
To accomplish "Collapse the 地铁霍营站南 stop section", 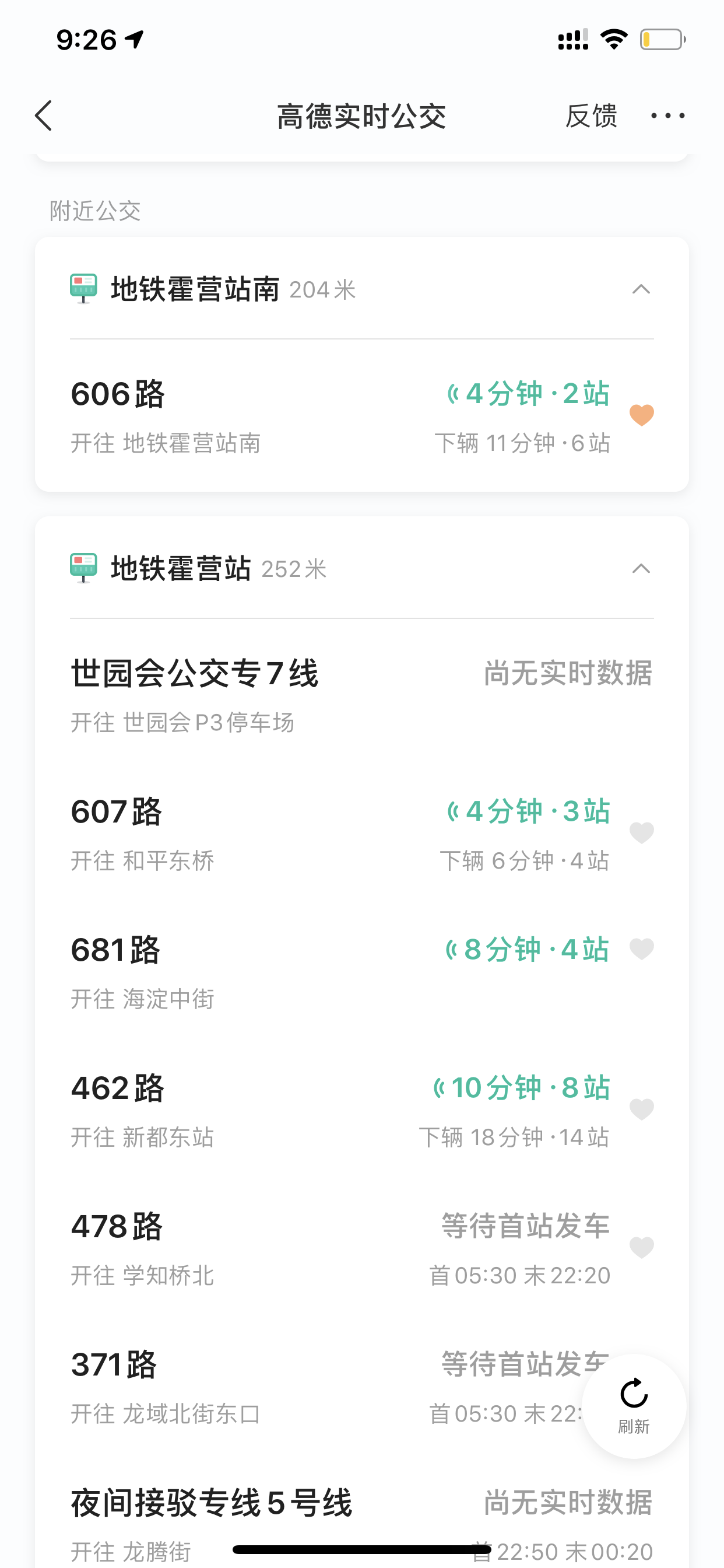I will point(641,289).
